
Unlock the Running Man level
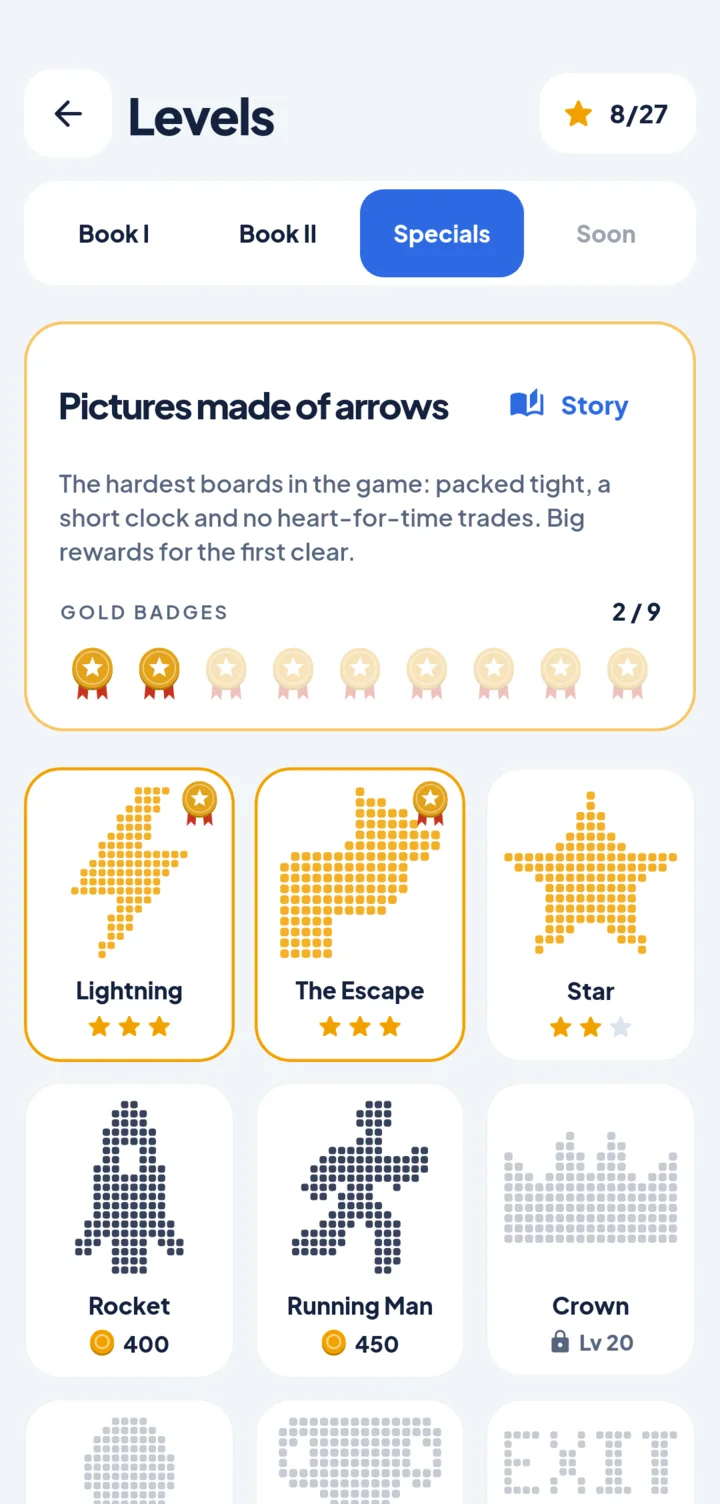tap(360, 1230)
